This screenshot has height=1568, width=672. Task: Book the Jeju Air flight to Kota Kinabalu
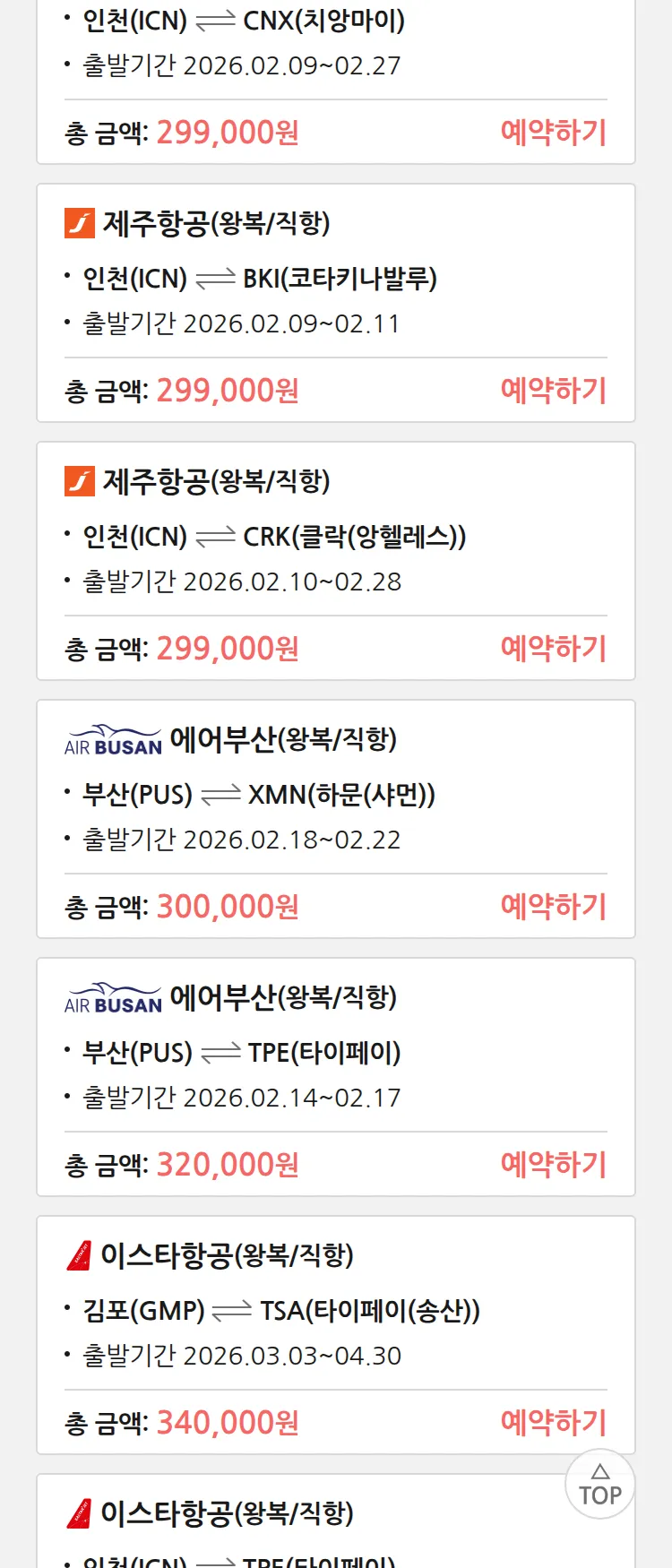[553, 391]
